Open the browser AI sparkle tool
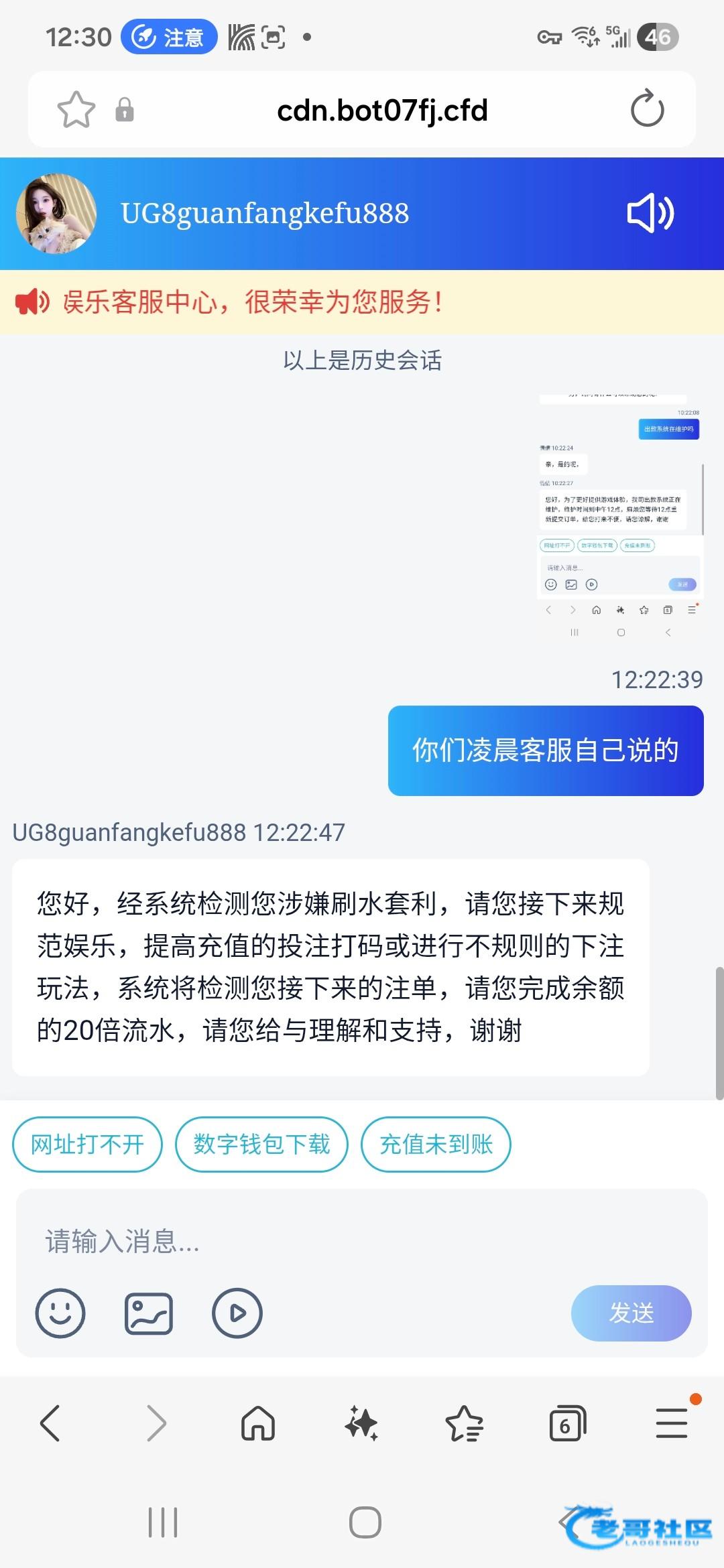The height and width of the screenshot is (1568, 724). (361, 1423)
